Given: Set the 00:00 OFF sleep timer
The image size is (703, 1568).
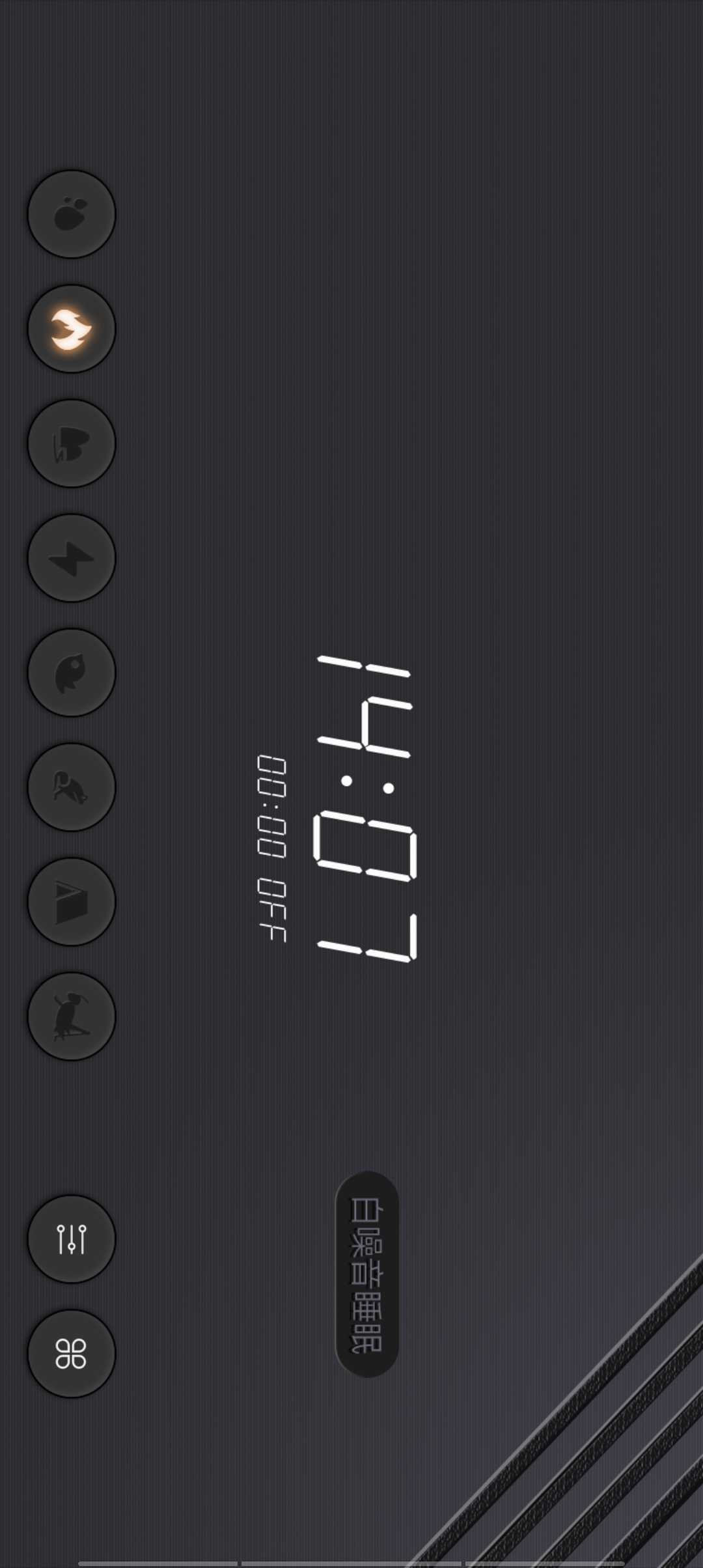Looking at the screenshot, I should (271, 848).
